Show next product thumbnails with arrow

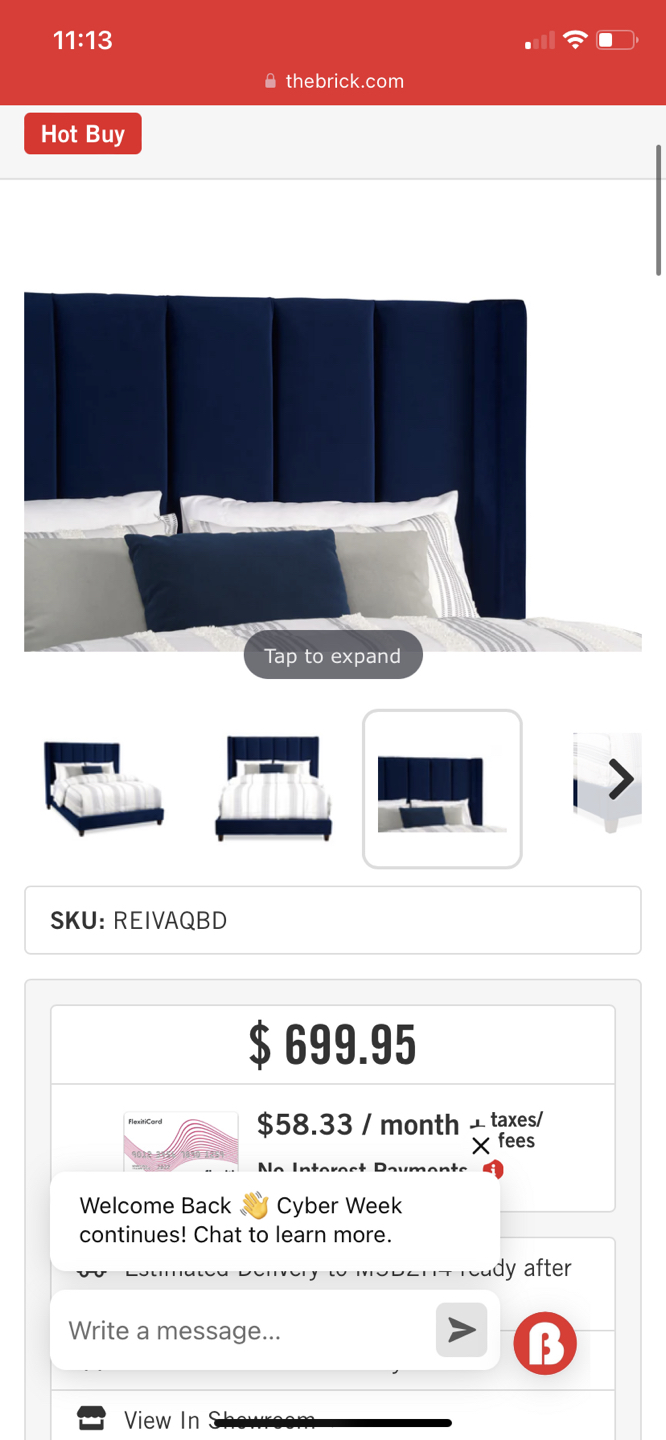click(620, 779)
